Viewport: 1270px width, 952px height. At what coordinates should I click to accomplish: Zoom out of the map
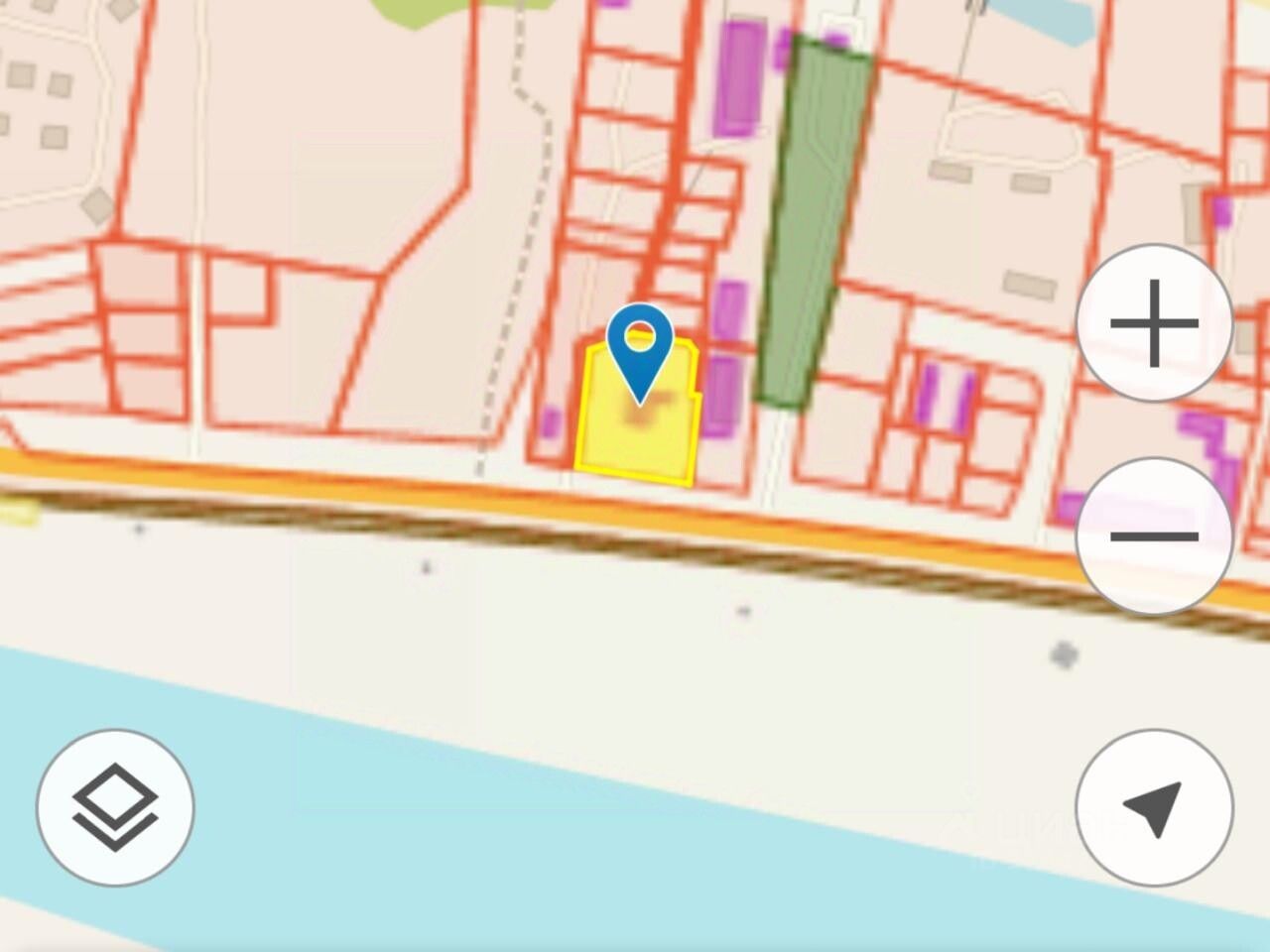pos(1154,536)
